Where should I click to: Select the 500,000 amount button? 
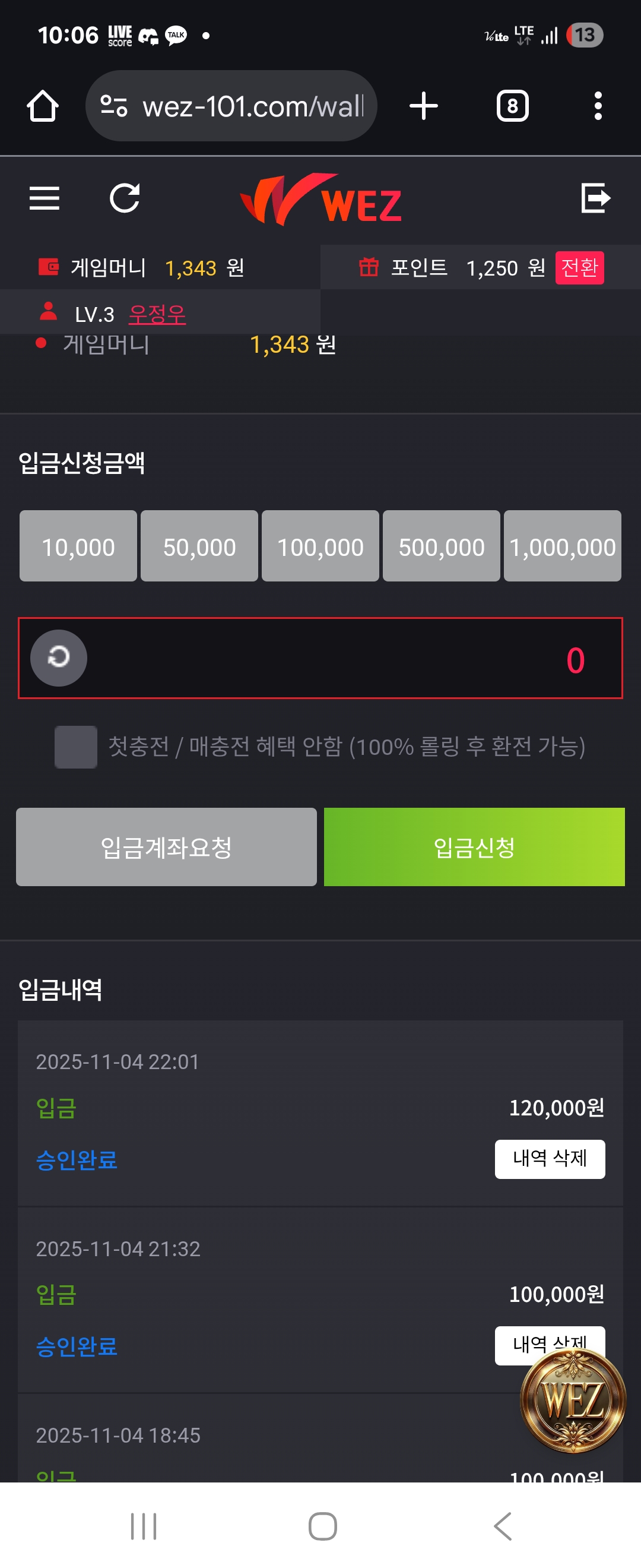pos(441,546)
